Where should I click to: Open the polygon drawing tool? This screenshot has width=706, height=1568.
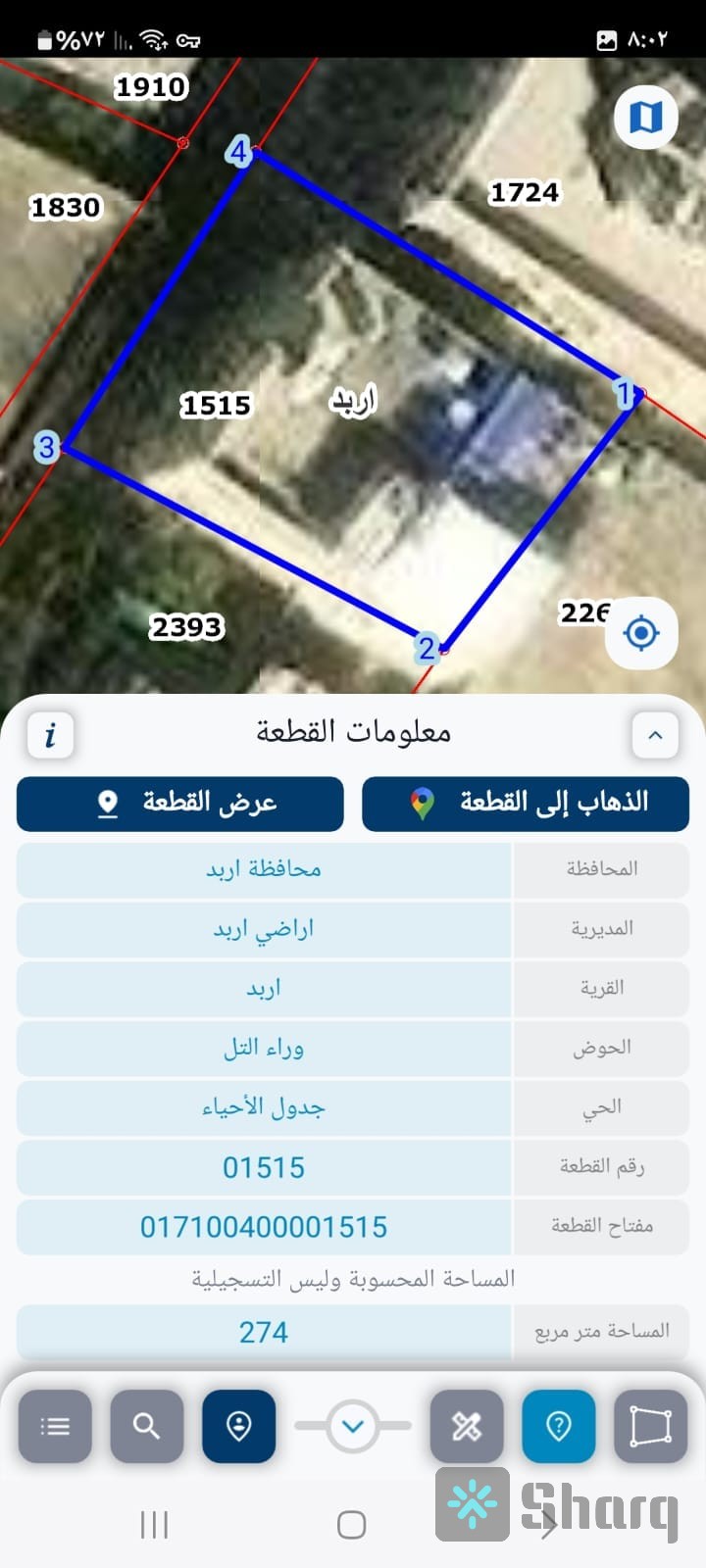[x=650, y=1426]
